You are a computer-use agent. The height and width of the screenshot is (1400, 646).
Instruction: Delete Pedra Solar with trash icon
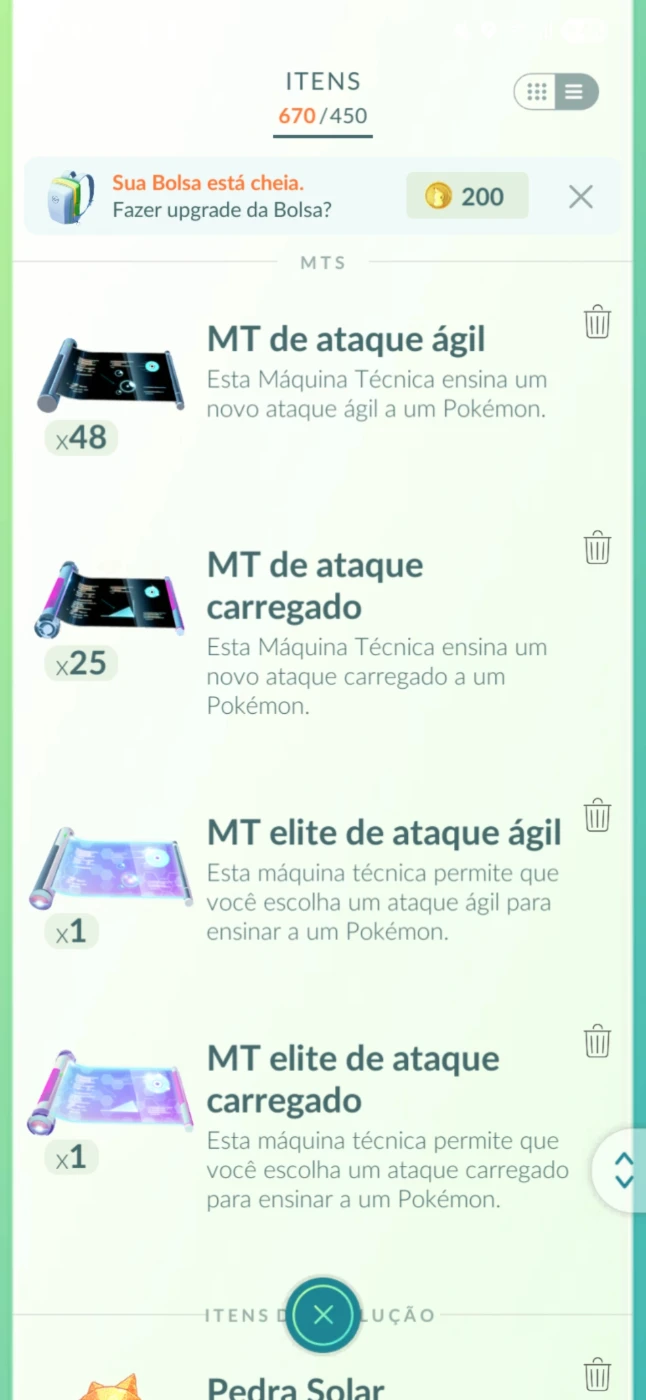point(597,1373)
